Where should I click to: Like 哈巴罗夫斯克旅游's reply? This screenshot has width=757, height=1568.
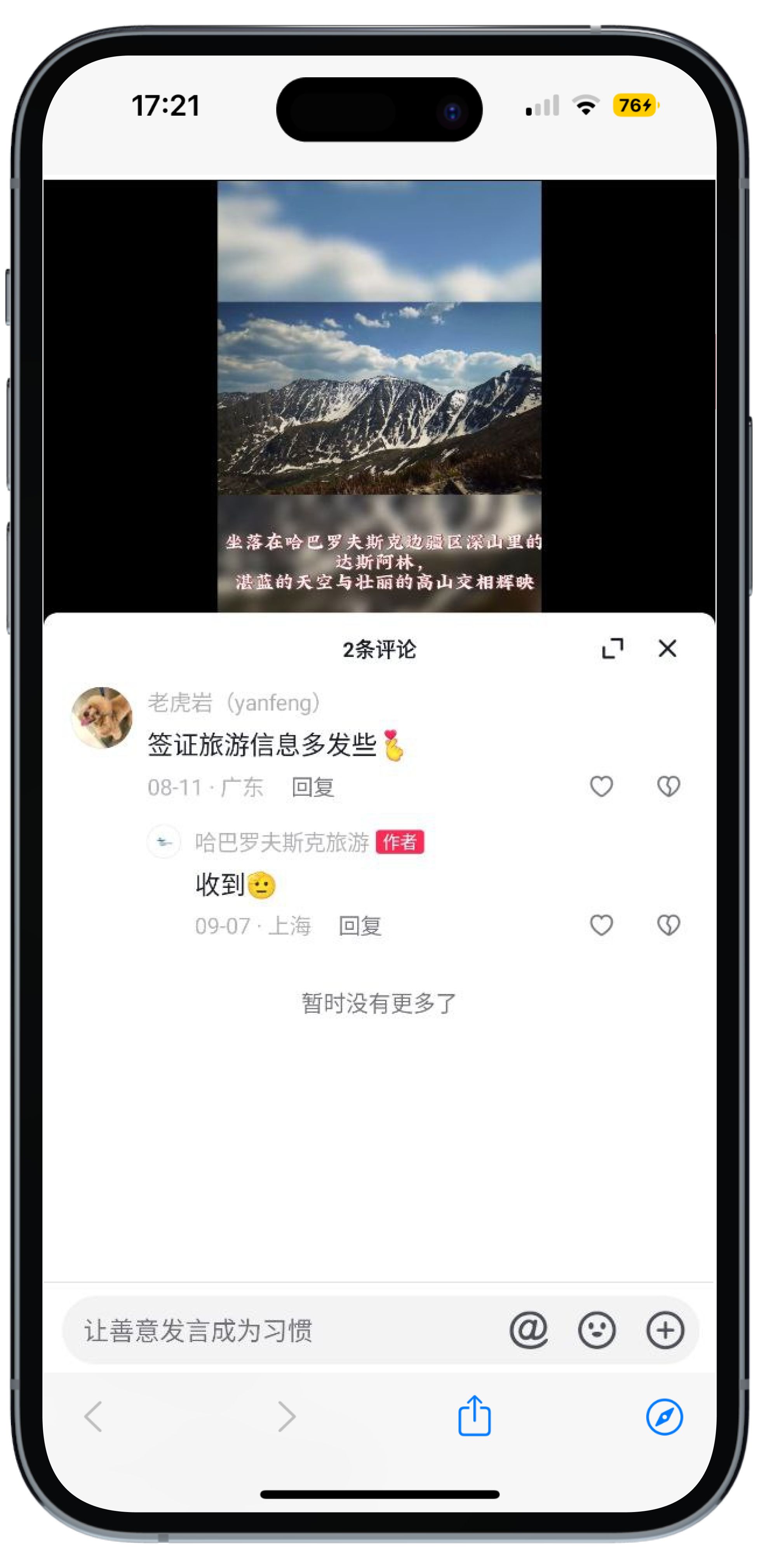[601, 925]
